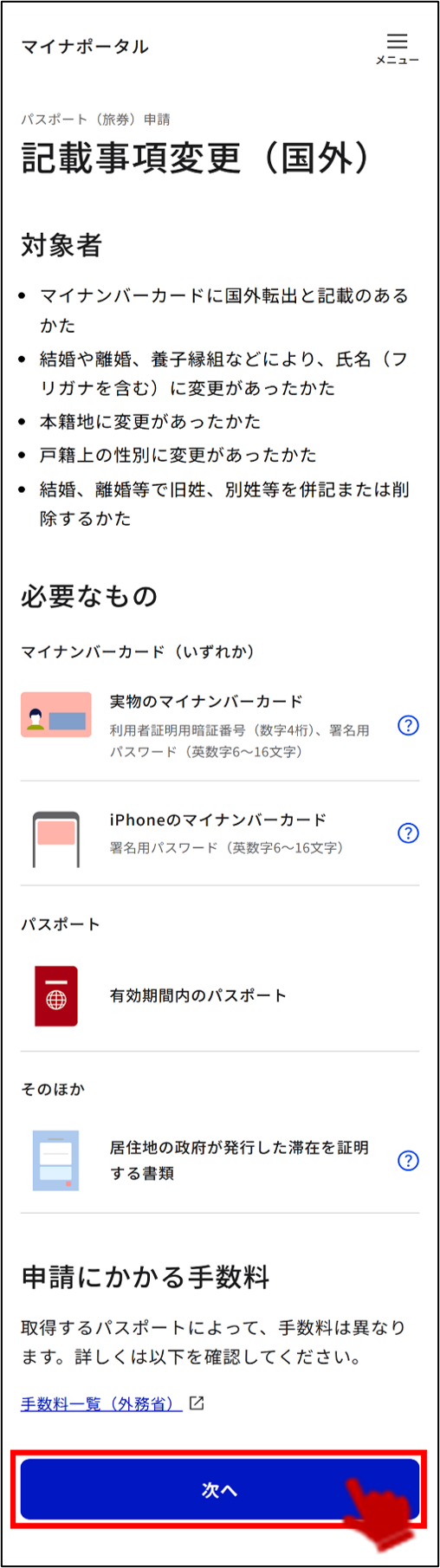440x1568 pixels.
Task: Tap the 次へ button
Action: click(220, 1489)
